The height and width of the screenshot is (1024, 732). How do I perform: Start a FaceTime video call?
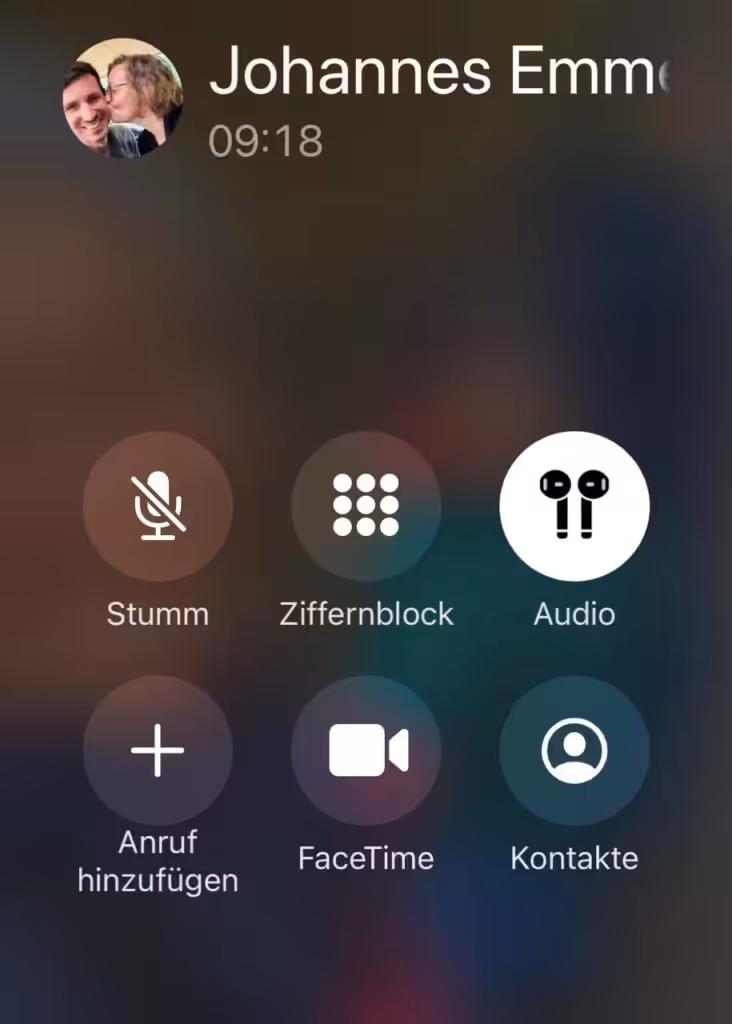(x=366, y=751)
